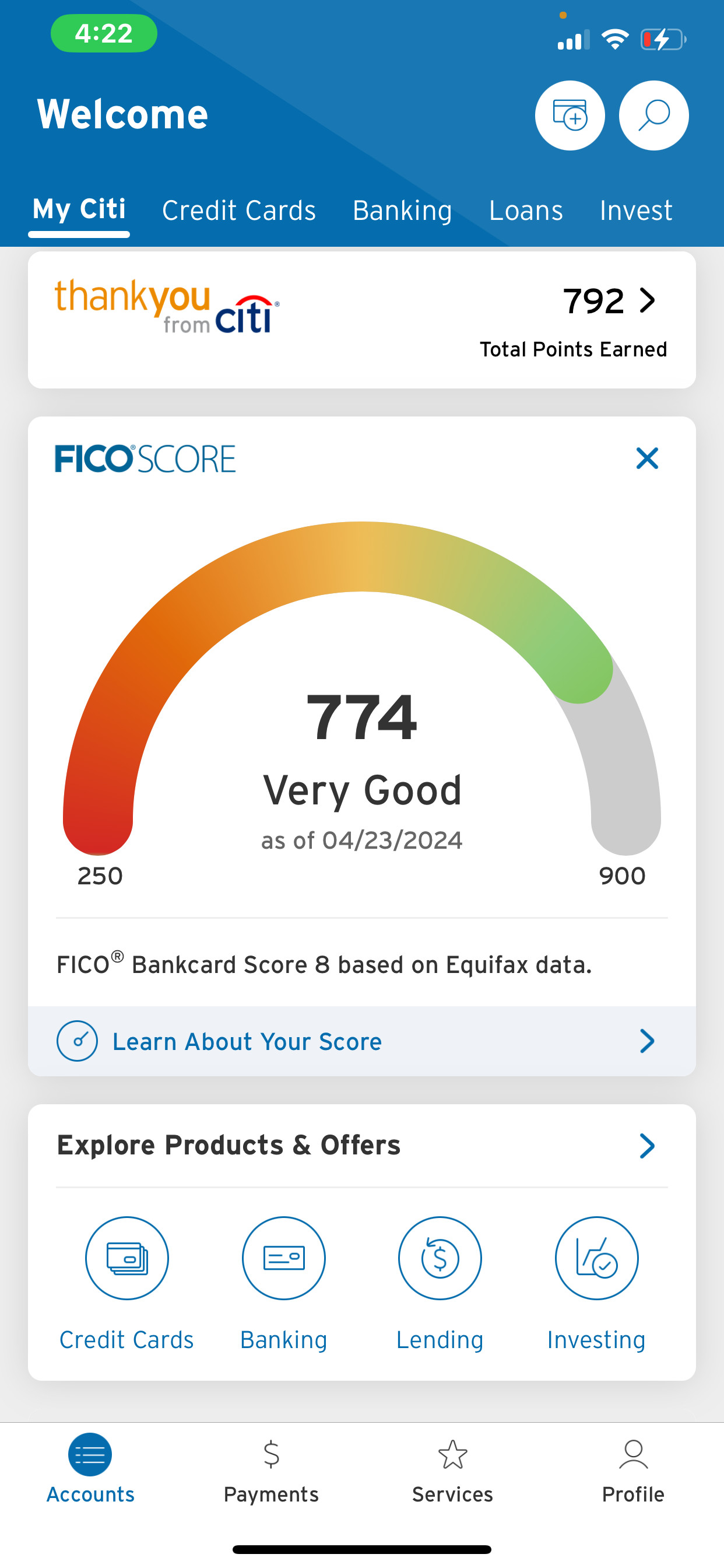This screenshot has width=724, height=1568.
Task: Switch to the Banking top tab
Action: [x=402, y=211]
